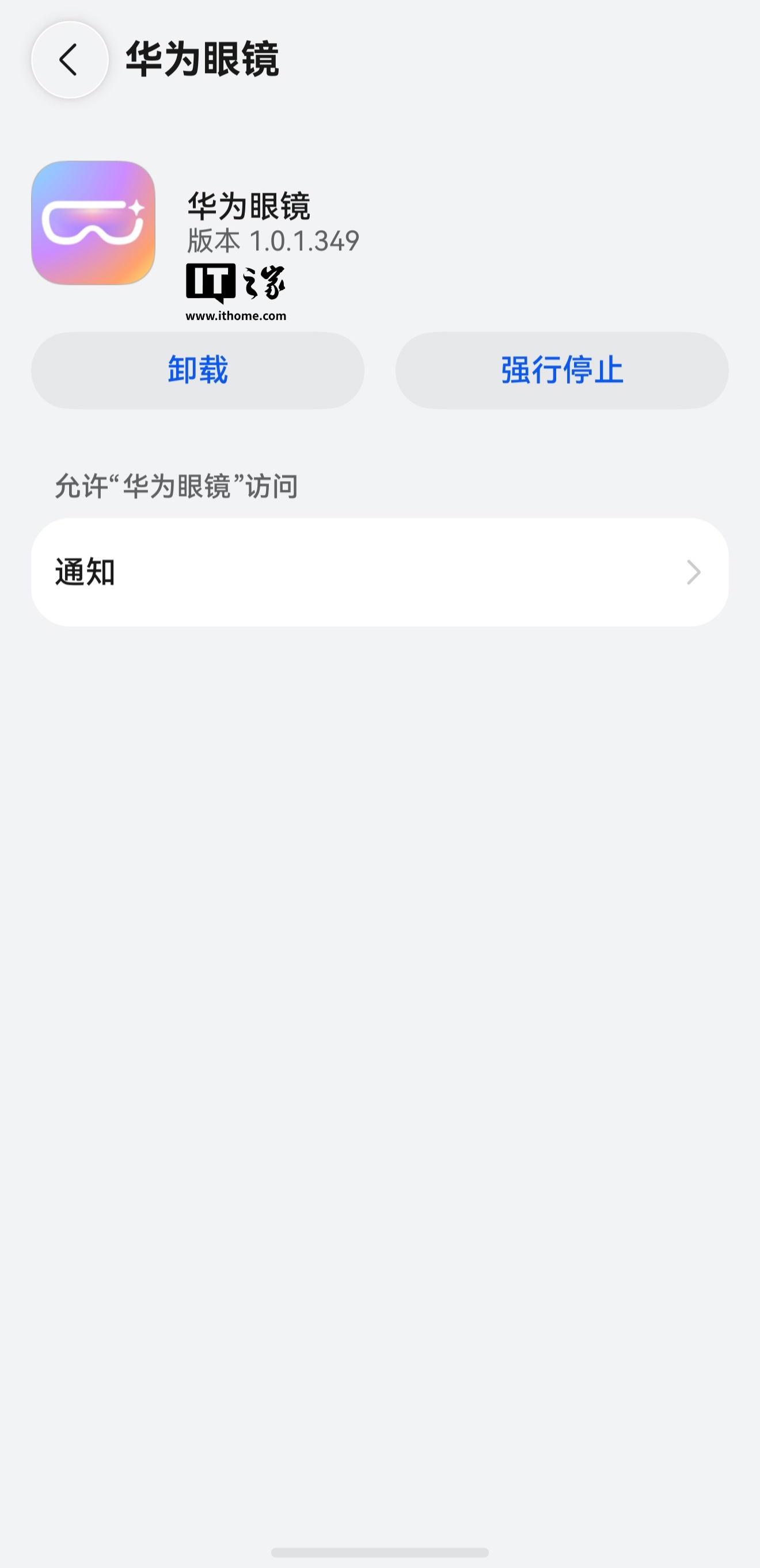The width and height of the screenshot is (760, 1568).
Task: Select the version text 1.0.1.349
Action: click(272, 240)
